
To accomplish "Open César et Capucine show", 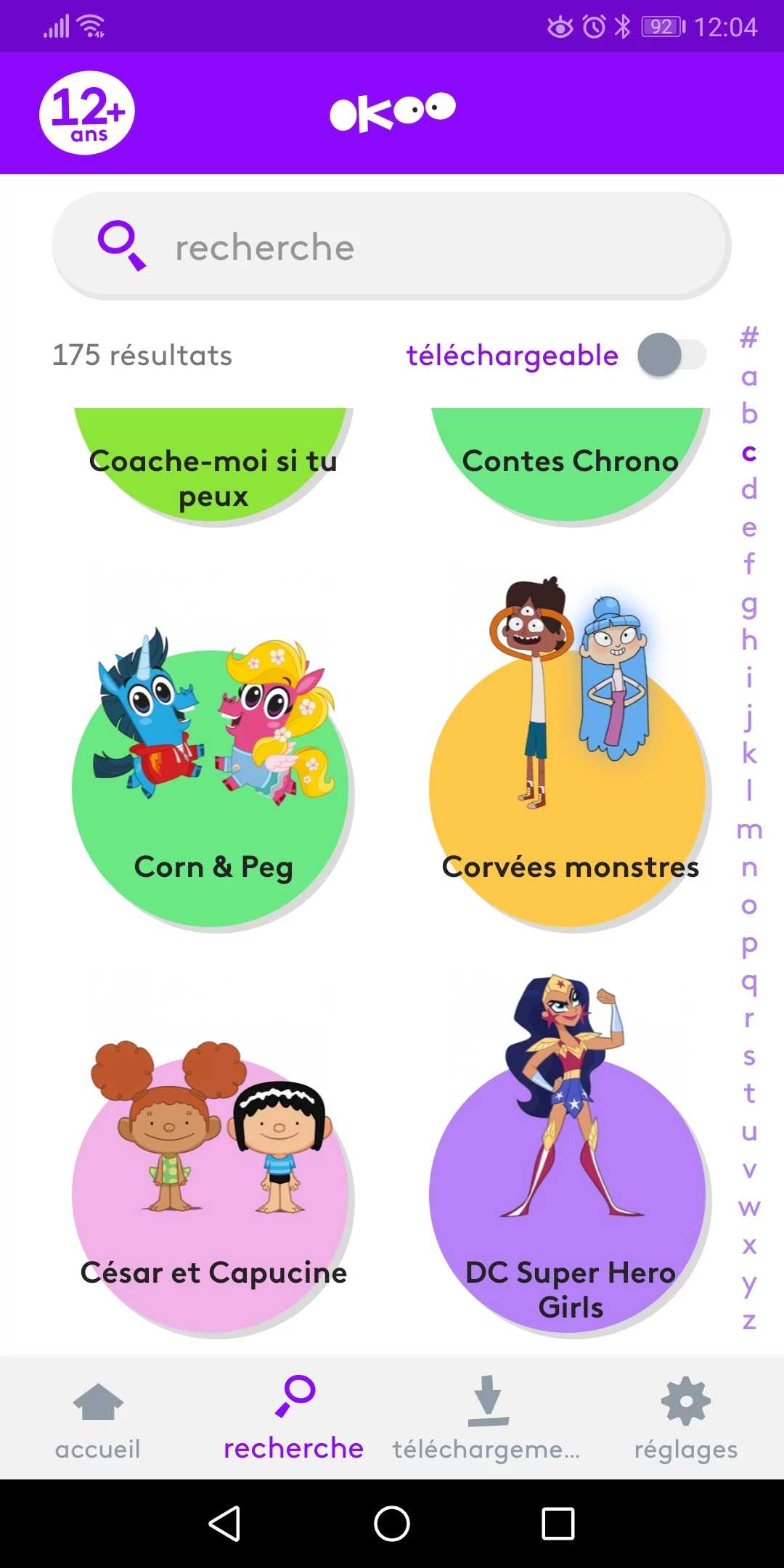I will [x=213, y=1194].
